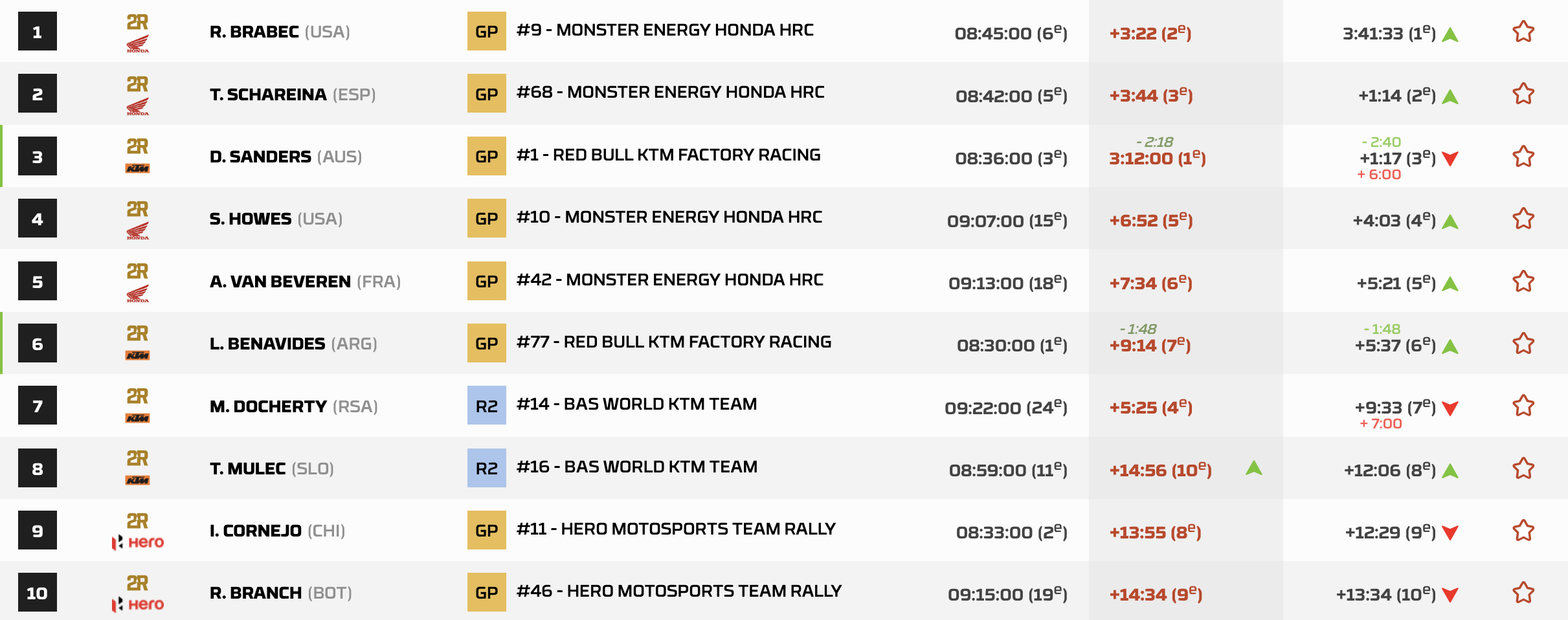
Task: Mark D. Sanders as favorite
Action: pos(1523,157)
